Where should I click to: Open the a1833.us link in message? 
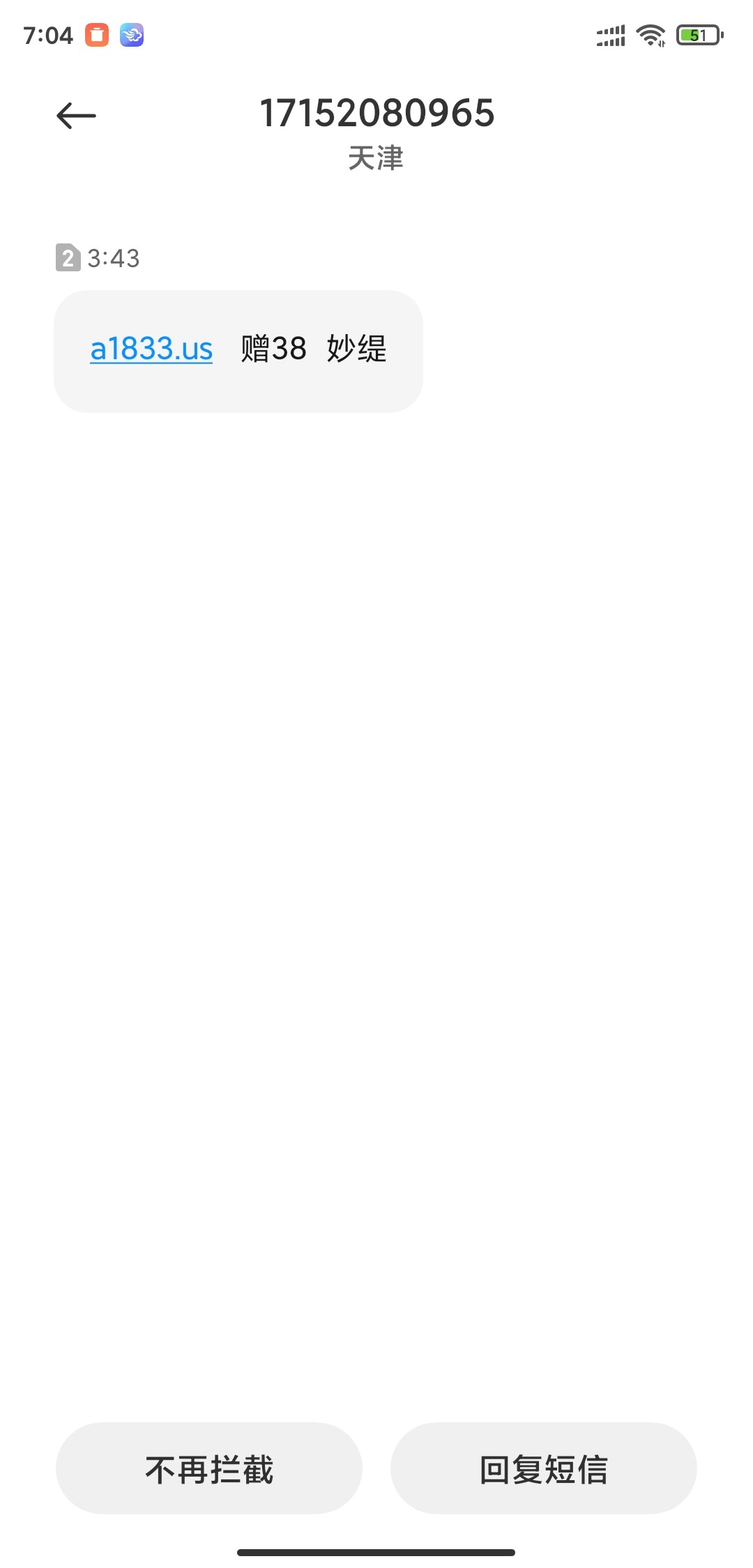point(151,349)
